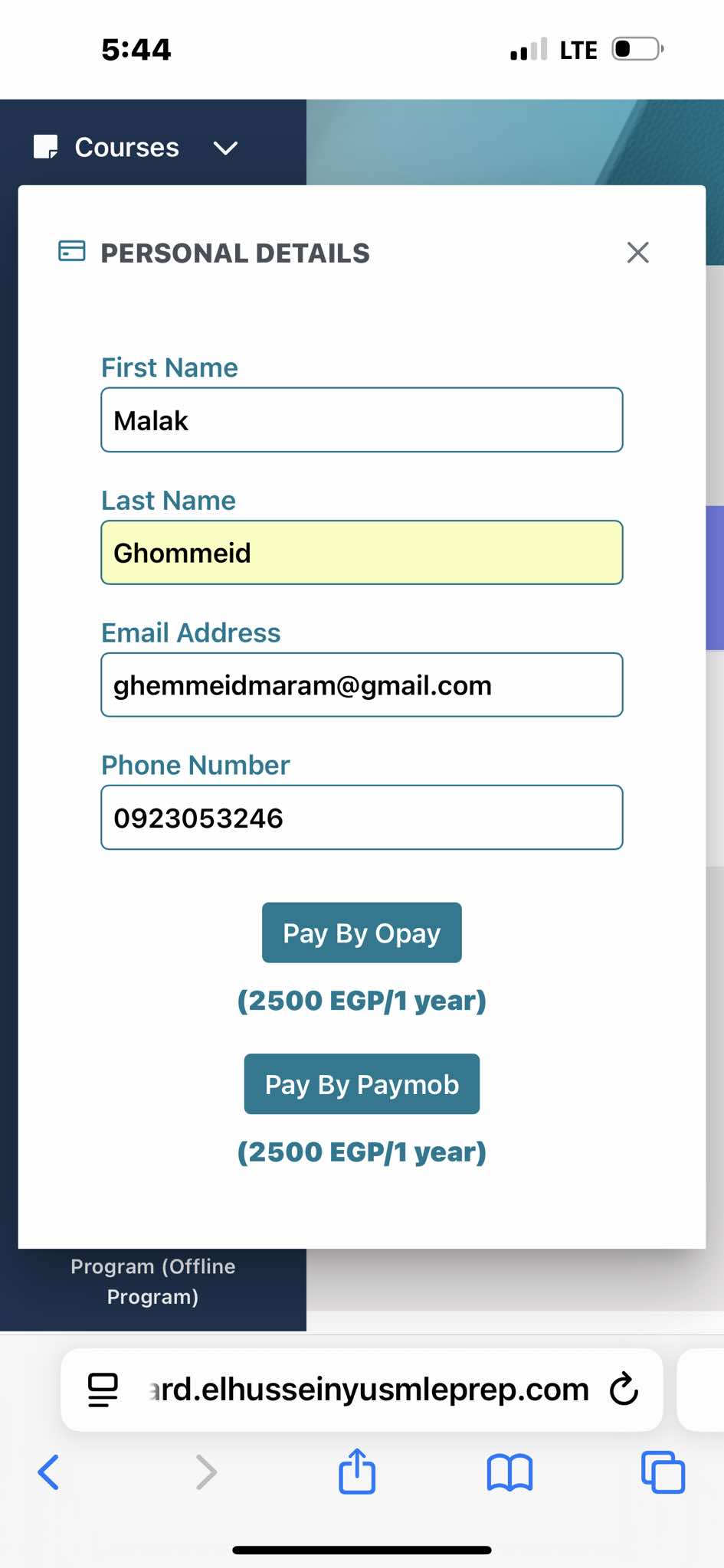This screenshot has width=724, height=1568.
Task: Edit the First Name field
Action: (362, 420)
